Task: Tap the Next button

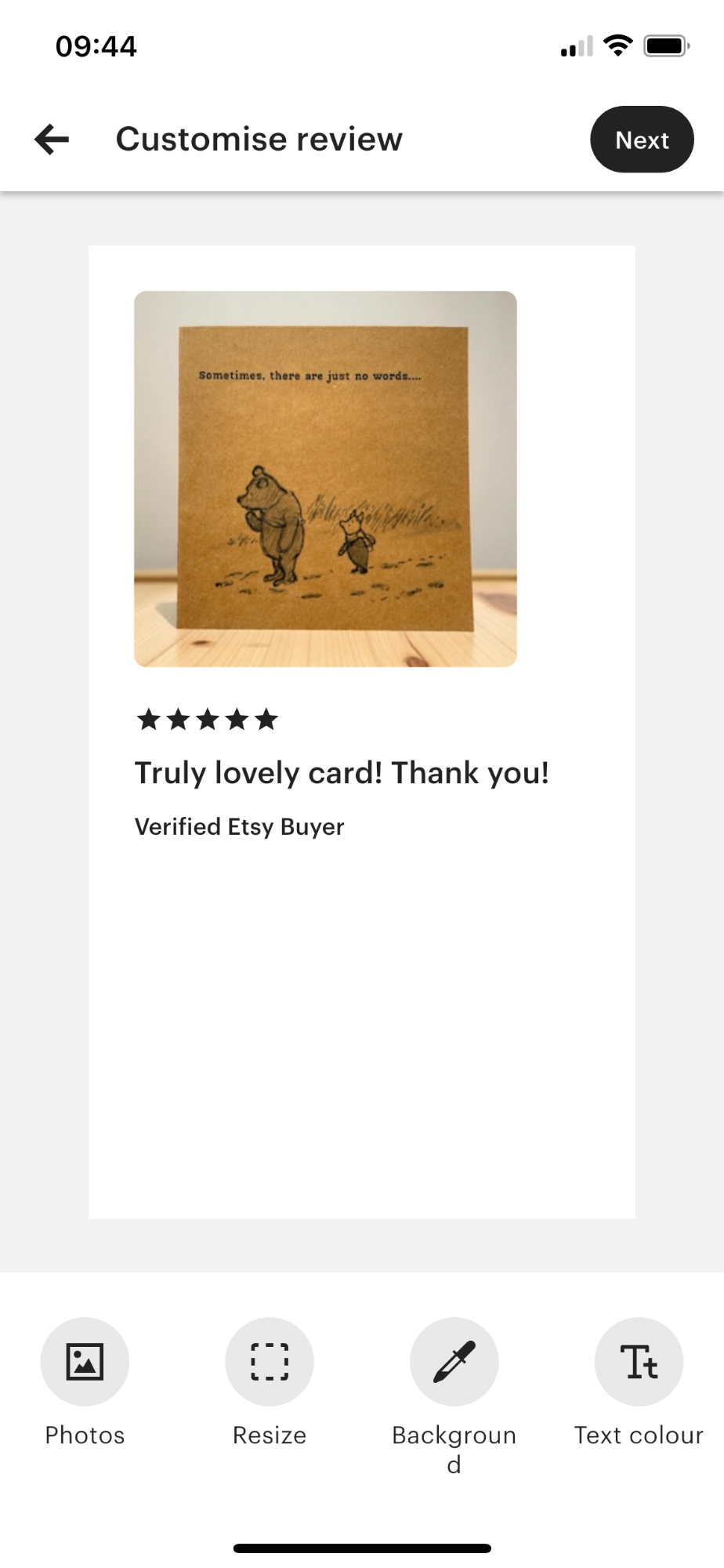Action: [x=642, y=140]
